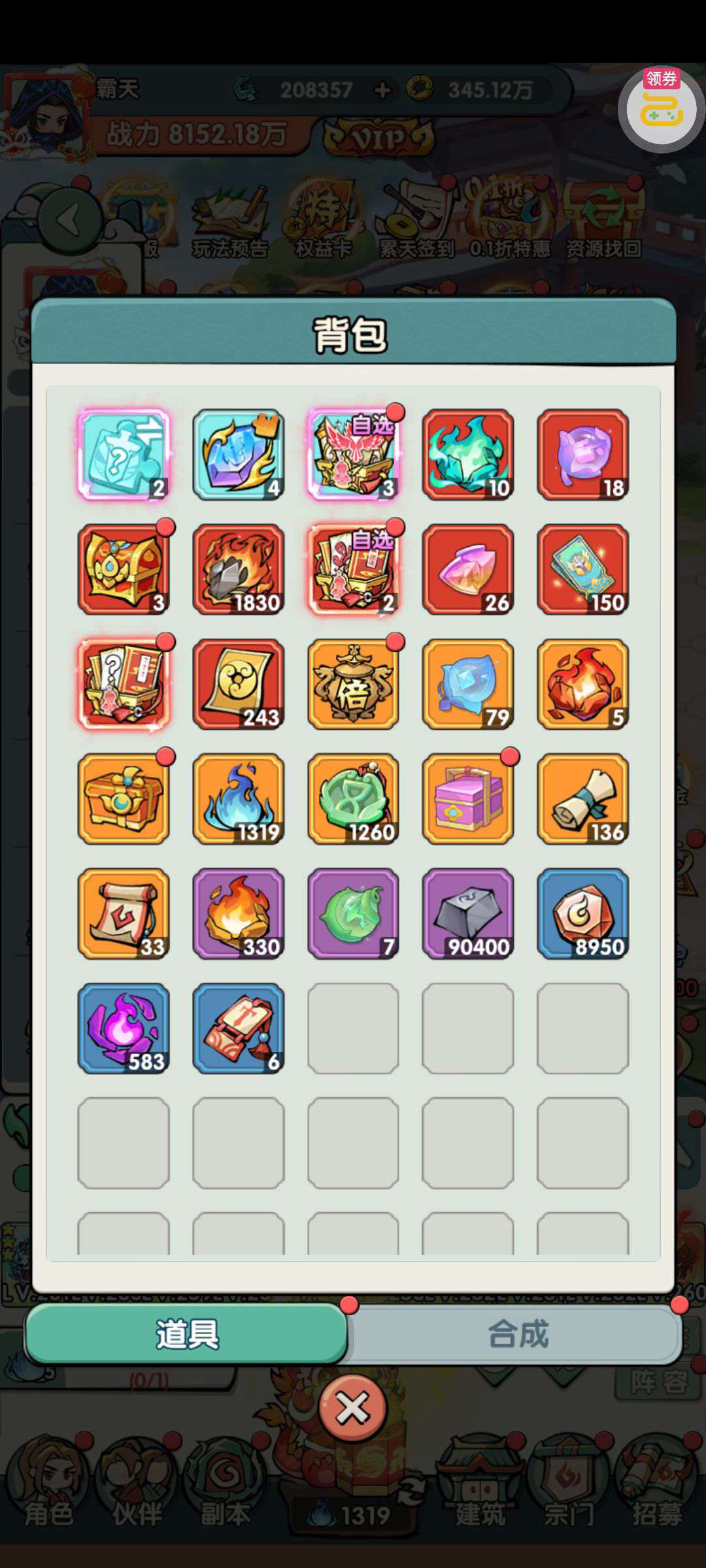
Task: Open the purple flame item with 583
Action: 124,1028
